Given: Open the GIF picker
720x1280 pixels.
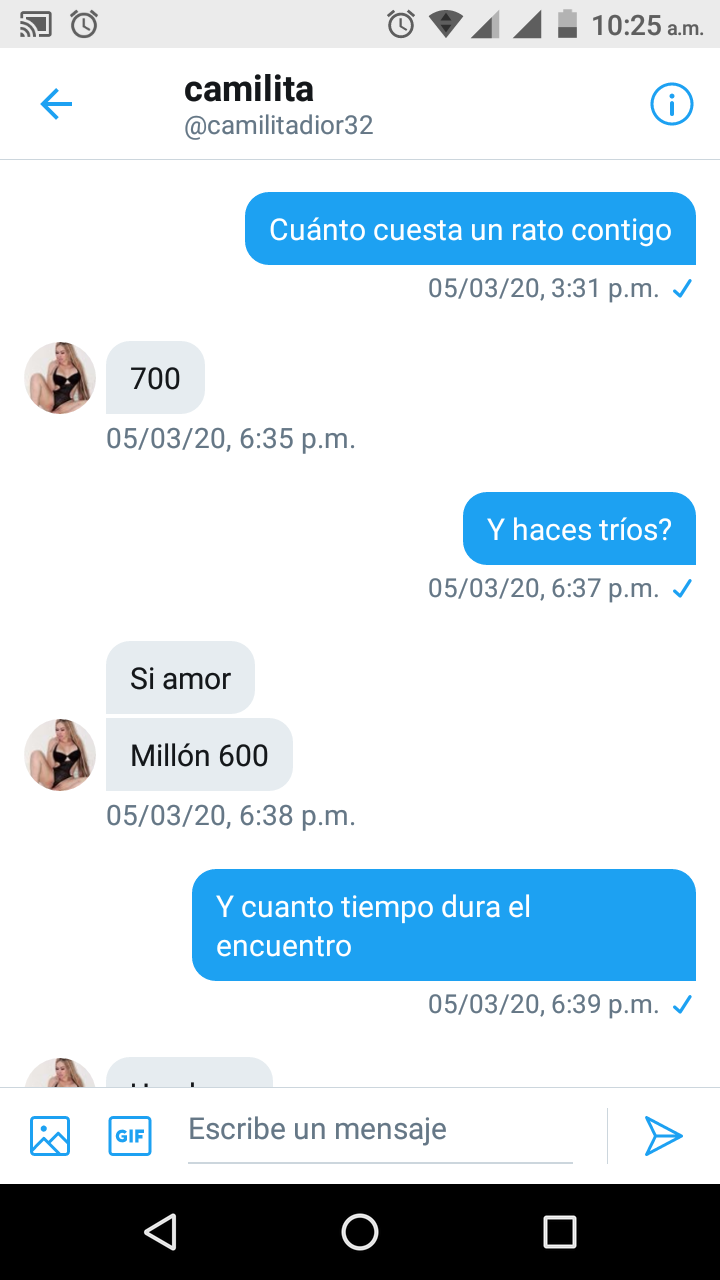Looking at the screenshot, I should [130, 1135].
